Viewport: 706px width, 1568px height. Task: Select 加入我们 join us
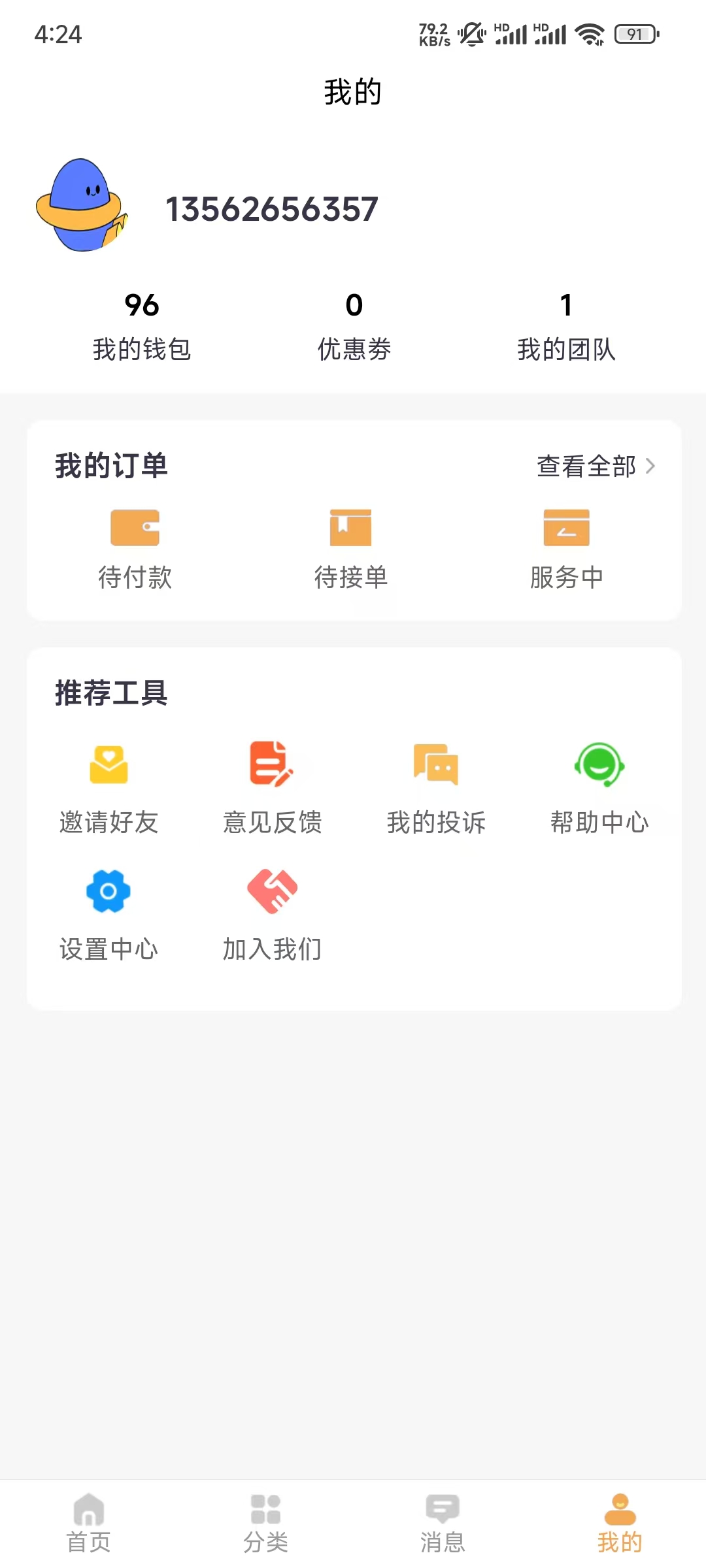pos(272,915)
